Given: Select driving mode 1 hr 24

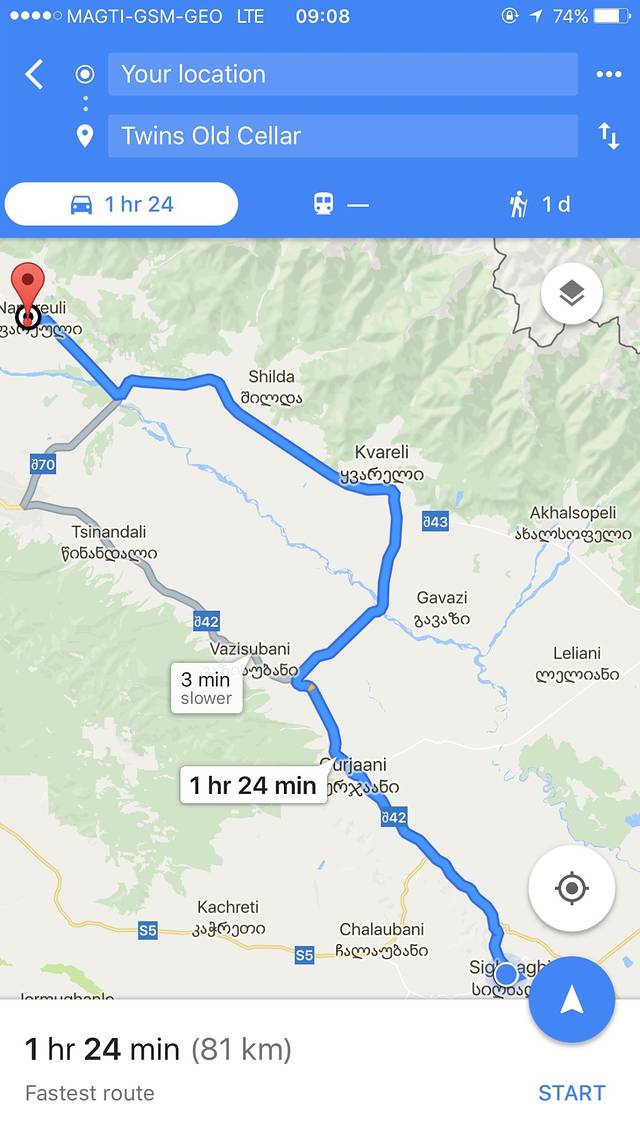Looking at the screenshot, I should [122, 204].
